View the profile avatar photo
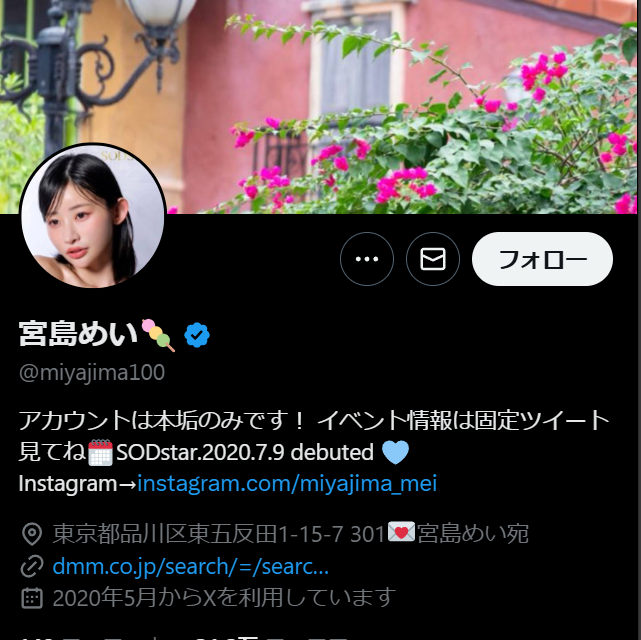 point(93,216)
